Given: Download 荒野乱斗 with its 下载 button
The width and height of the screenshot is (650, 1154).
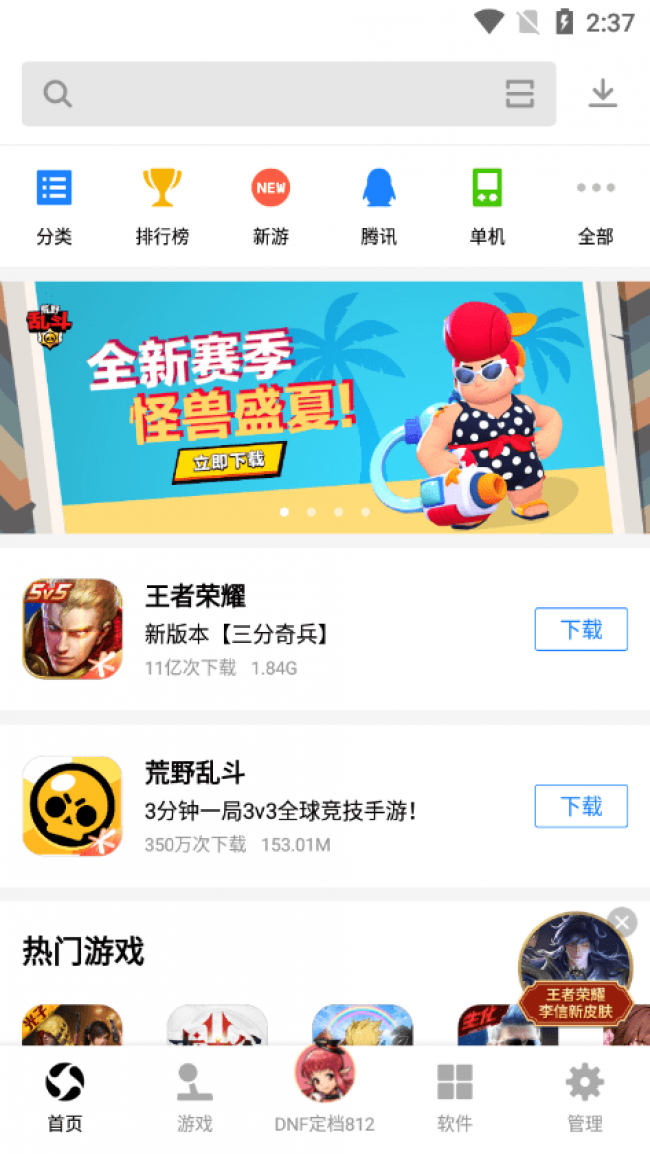Looking at the screenshot, I should tap(581, 806).
